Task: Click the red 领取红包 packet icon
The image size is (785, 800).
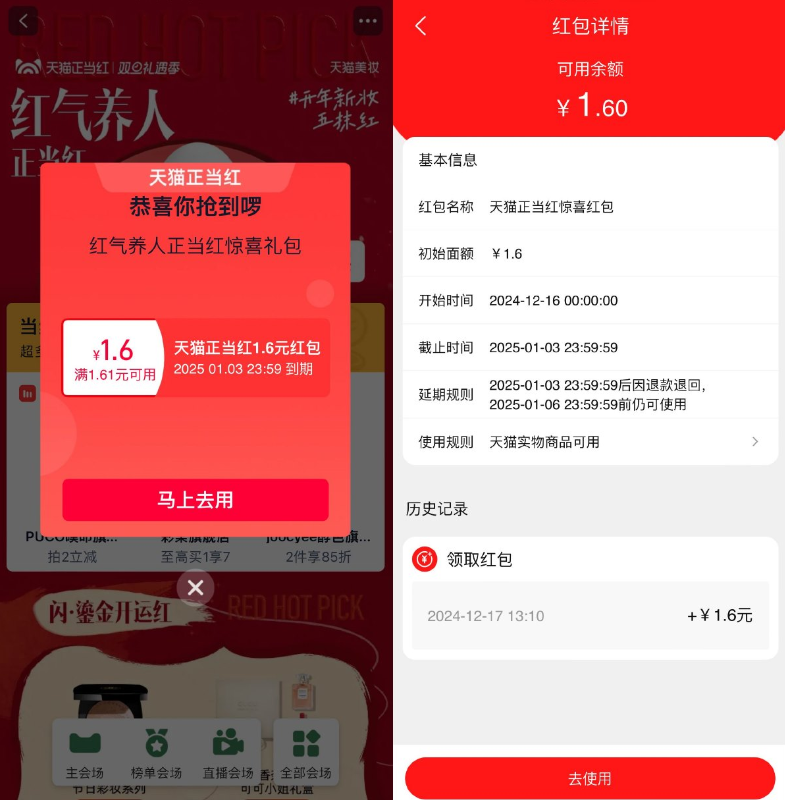Action: (424, 559)
